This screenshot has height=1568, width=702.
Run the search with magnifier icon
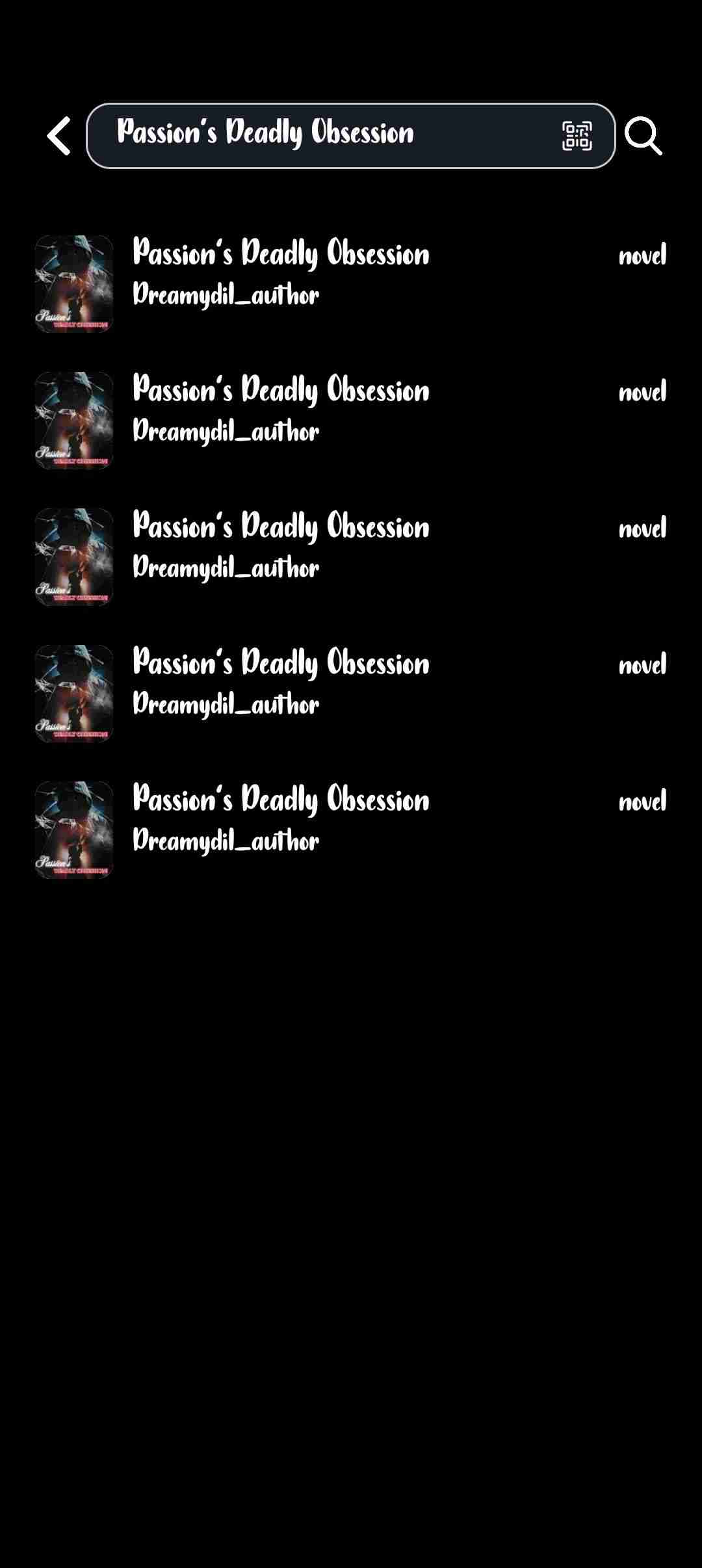[x=643, y=136]
